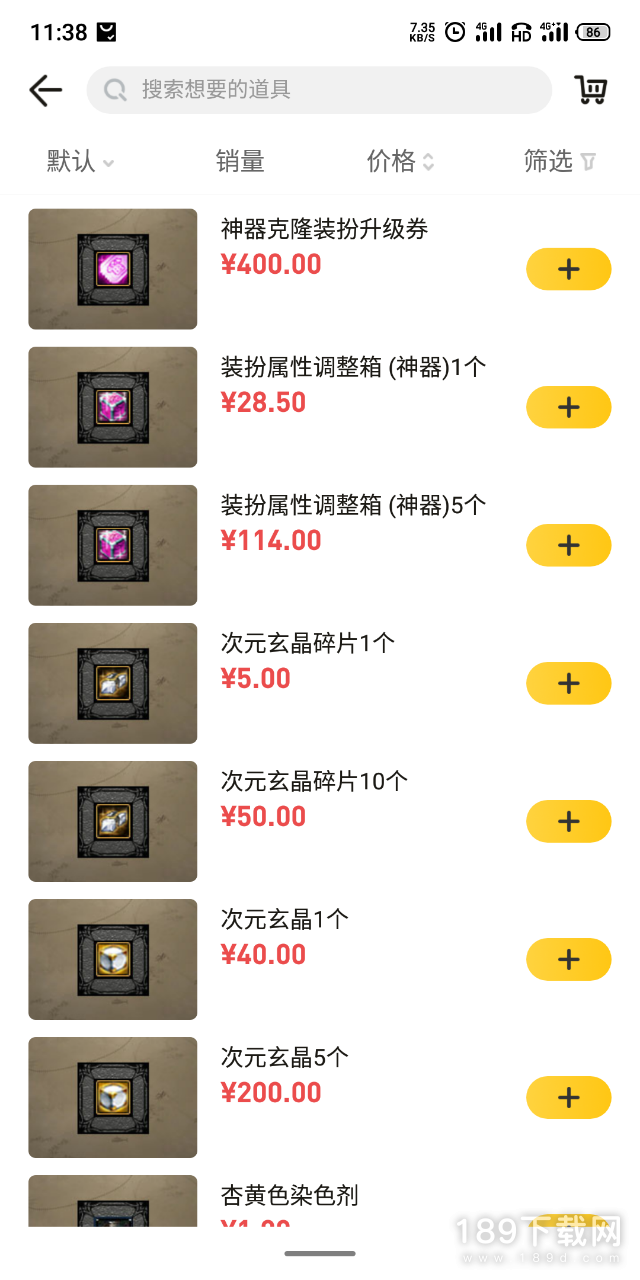Add 次元玄晶碎片10个 to cart
Image resolution: width=640 pixels, height=1280 pixels.
[x=568, y=821]
